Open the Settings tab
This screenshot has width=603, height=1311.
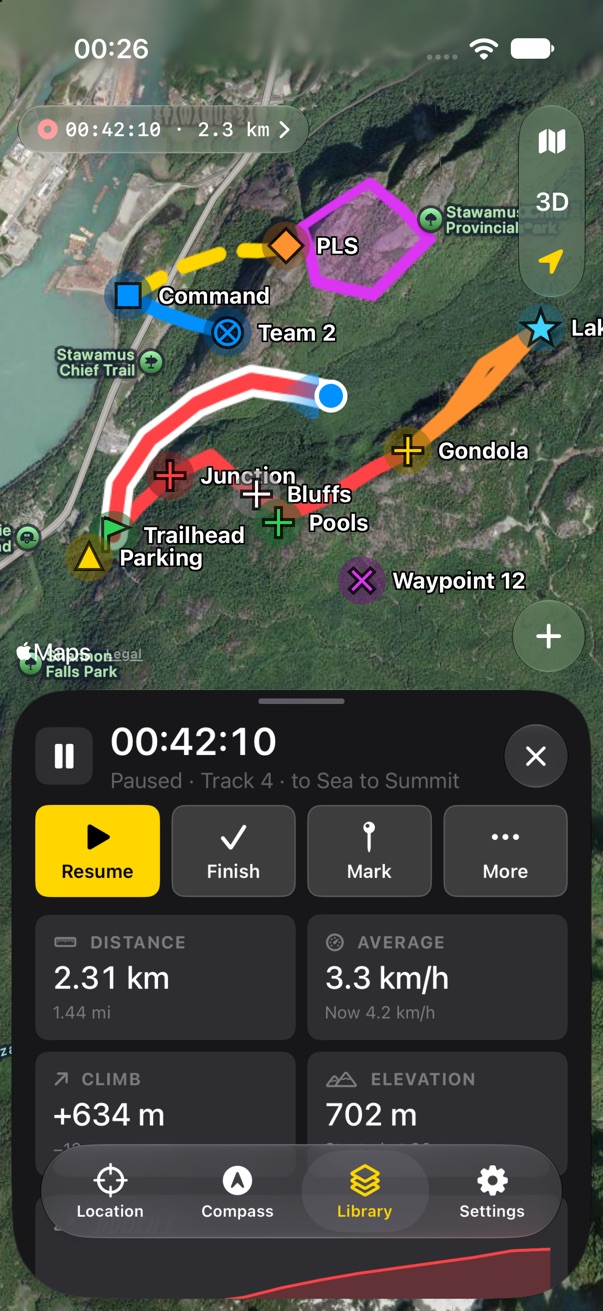(491, 1192)
